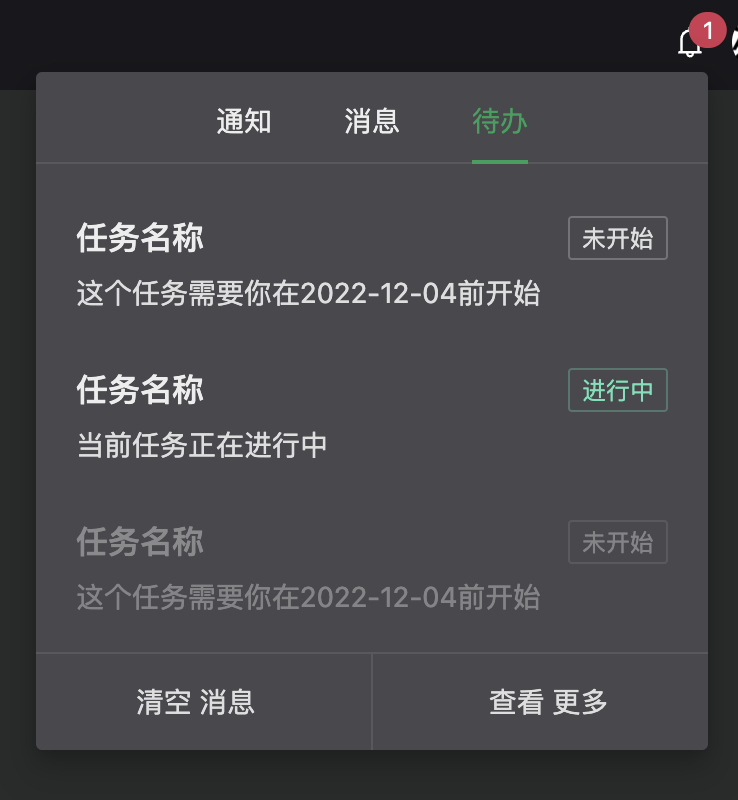The image size is (738, 800).
Task: Select the 待办 tab
Action: [x=500, y=122]
